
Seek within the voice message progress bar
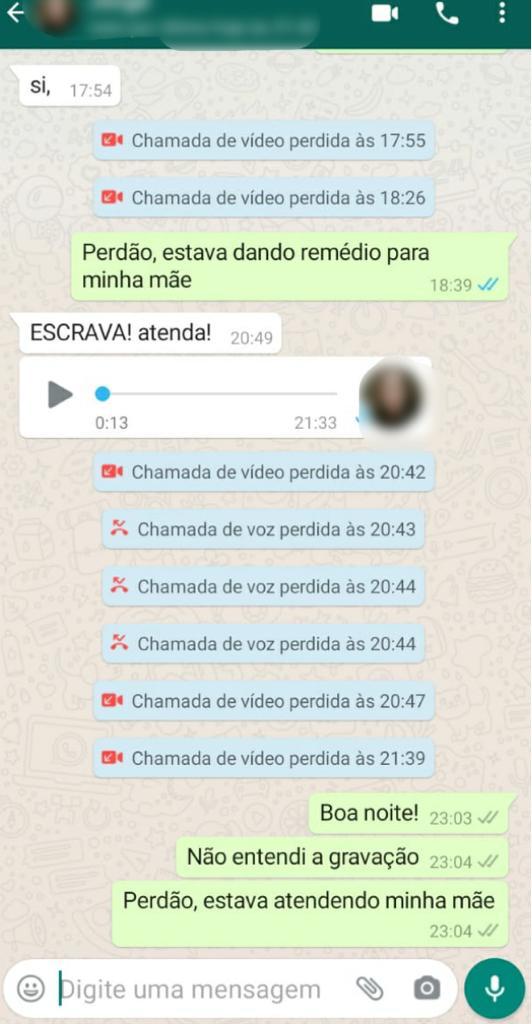click(x=219, y=394)
